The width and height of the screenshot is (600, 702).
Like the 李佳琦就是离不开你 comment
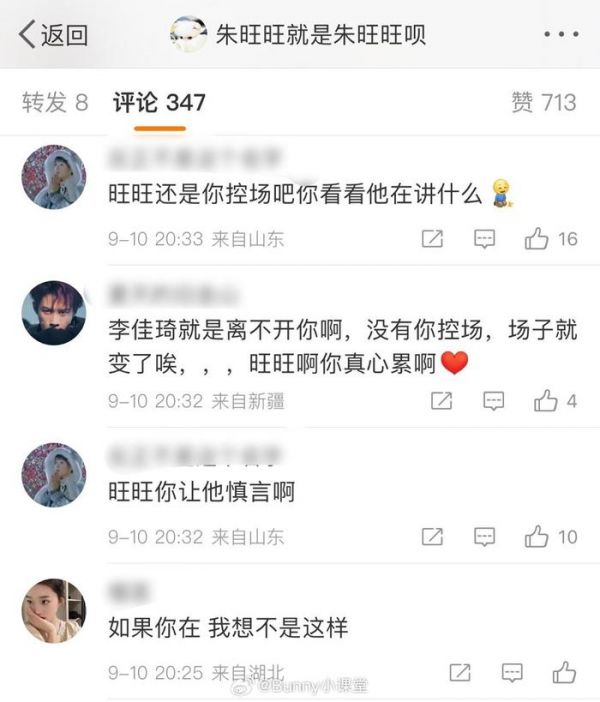[546, 401]
